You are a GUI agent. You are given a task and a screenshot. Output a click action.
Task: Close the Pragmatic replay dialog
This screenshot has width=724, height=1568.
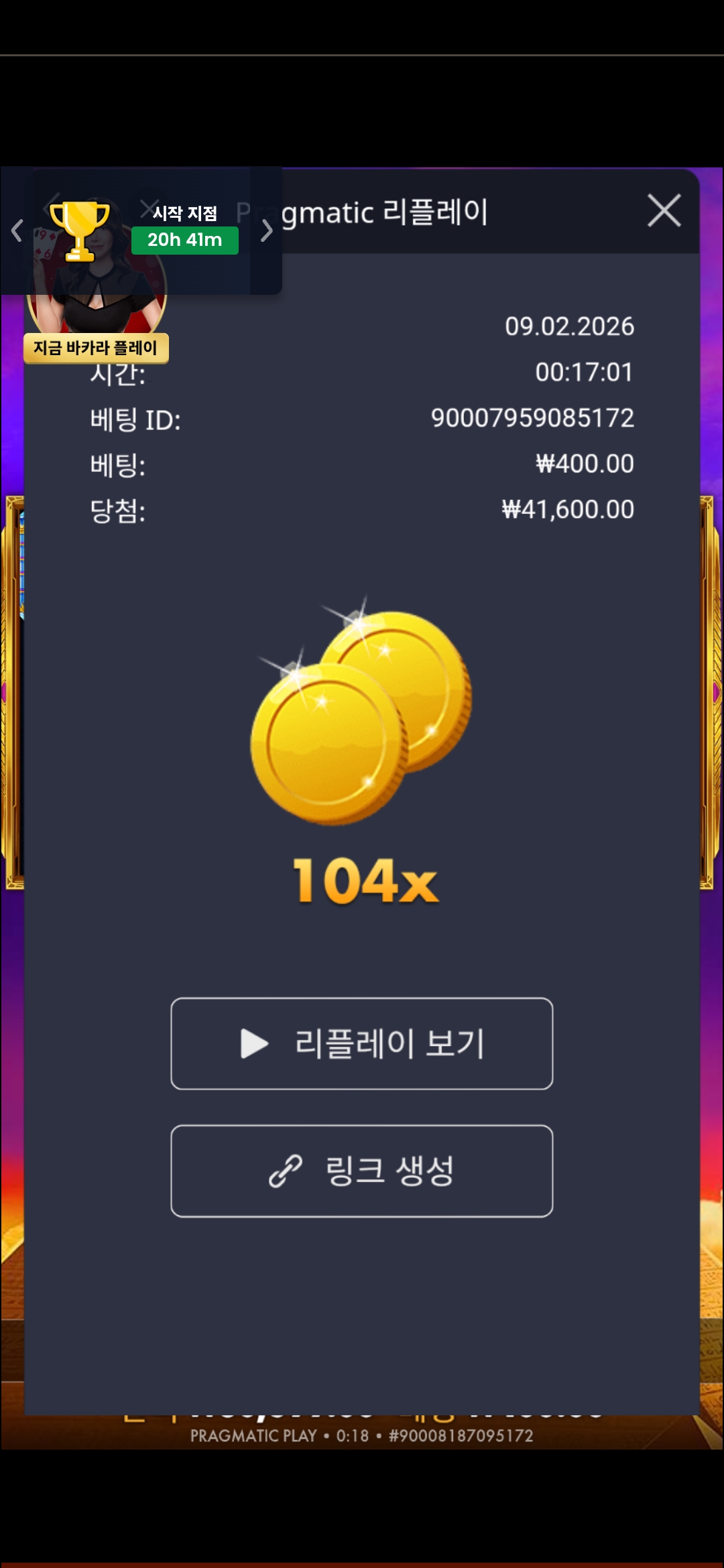point(664,211)
